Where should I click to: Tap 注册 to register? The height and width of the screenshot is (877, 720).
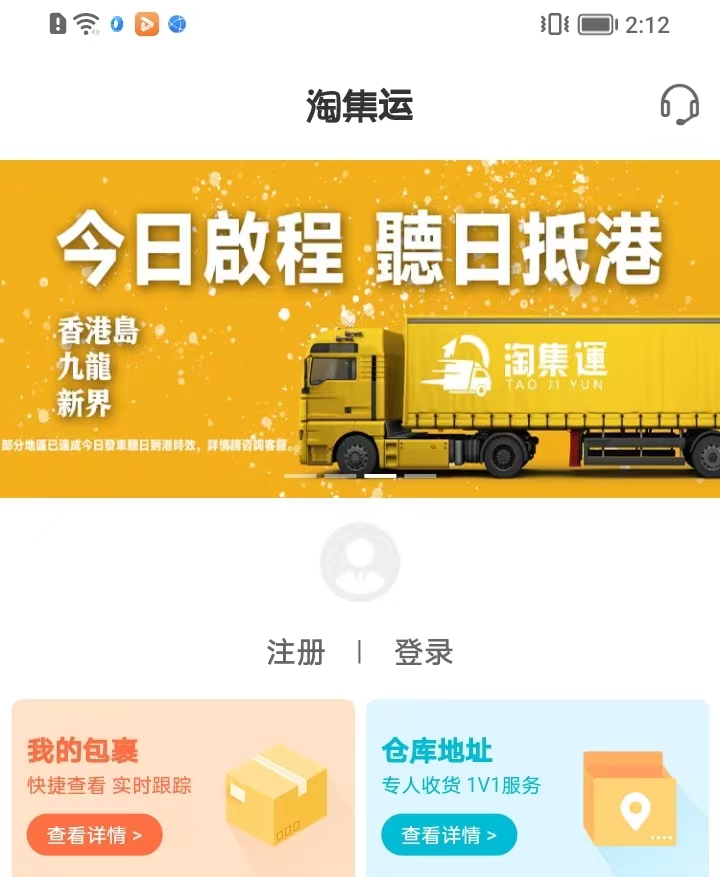(296, 653)
